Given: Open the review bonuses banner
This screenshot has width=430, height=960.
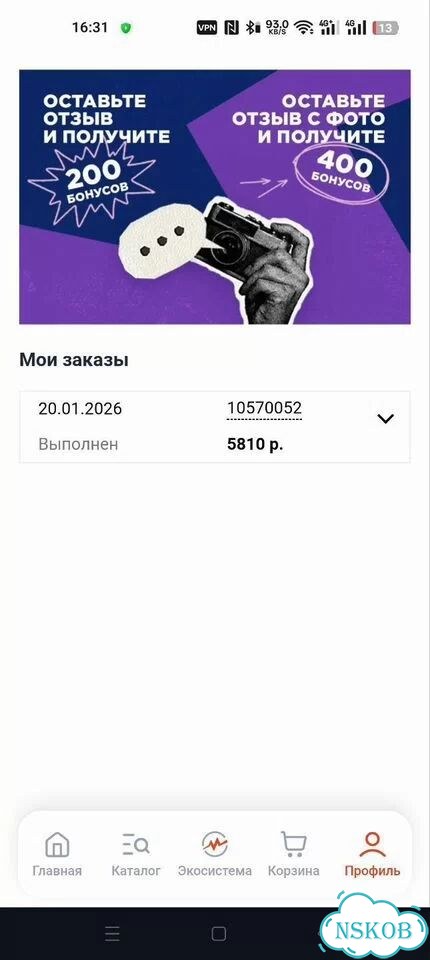Looking at the screenshot, I should (215, 197).
